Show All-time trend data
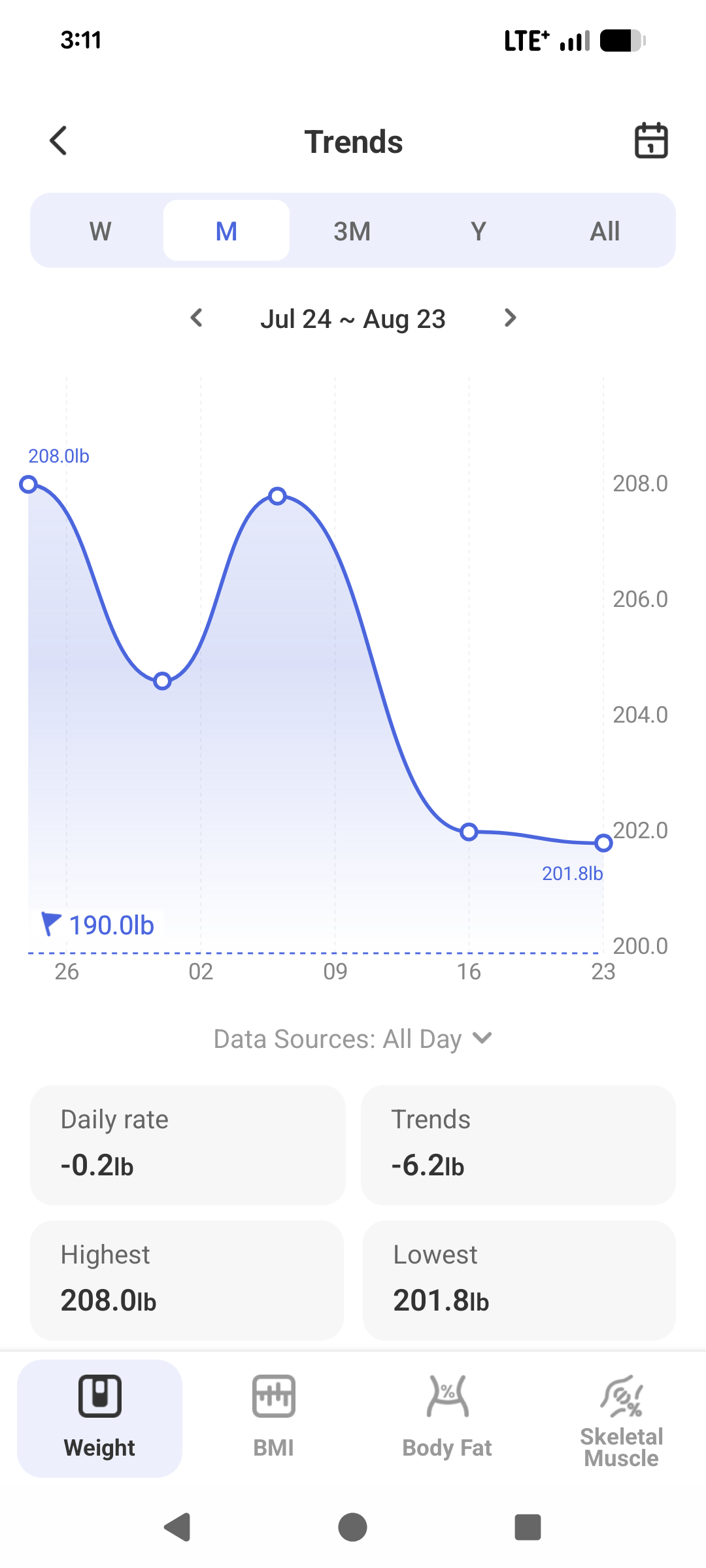Screen dimensions: 706x1568 point(605,231)
